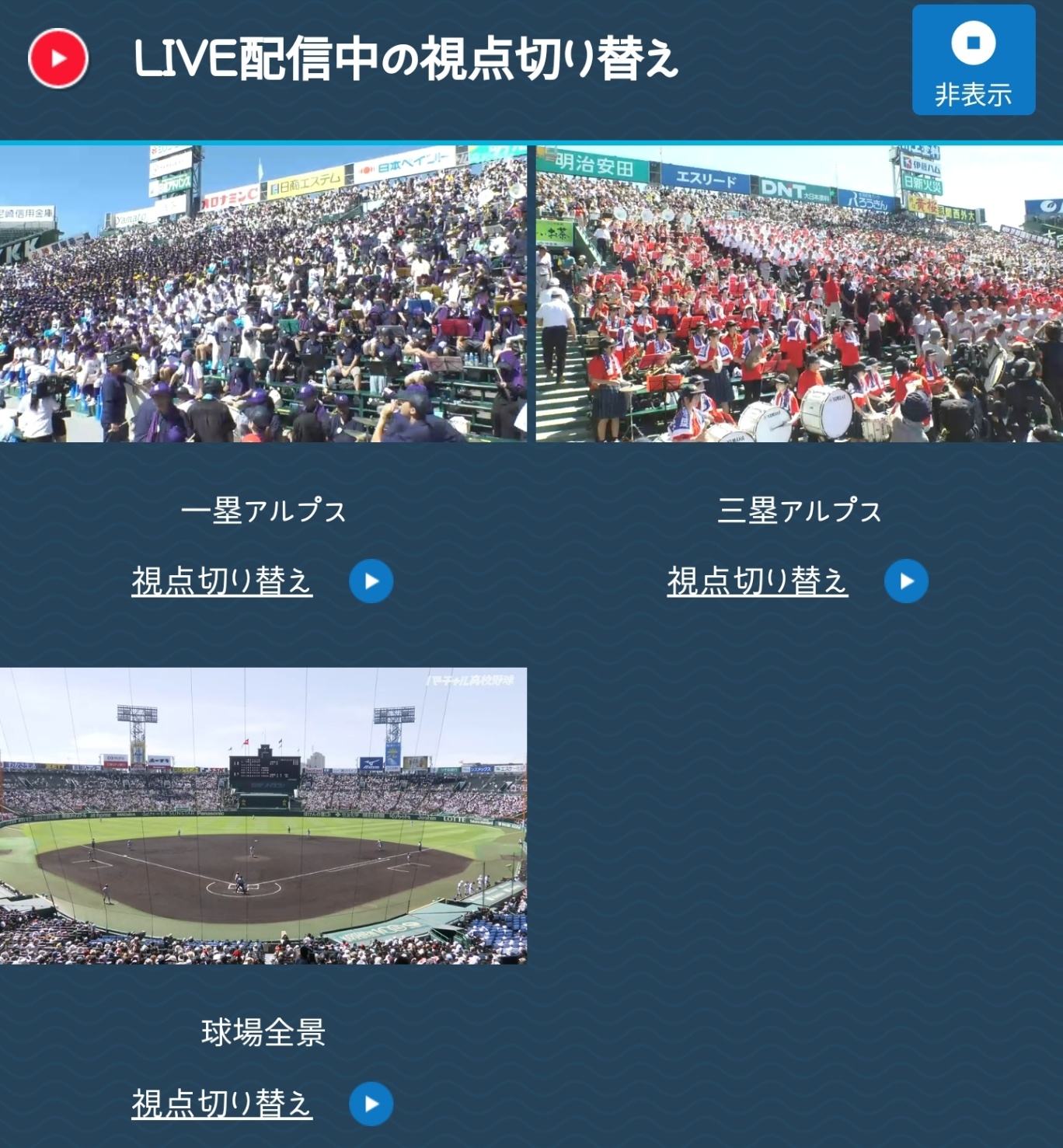This screenshot has height=1148, width=1063.
Task: Open the 三塁アルプス camera thumbnail
Action: click(799, 294)
